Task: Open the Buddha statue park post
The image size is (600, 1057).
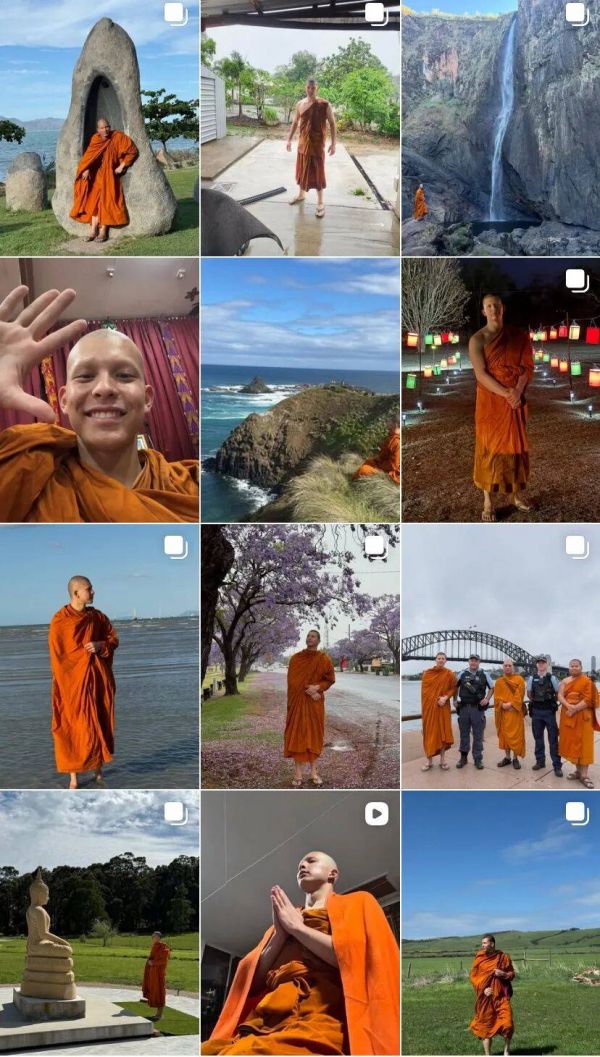Action: click(99, 922)
